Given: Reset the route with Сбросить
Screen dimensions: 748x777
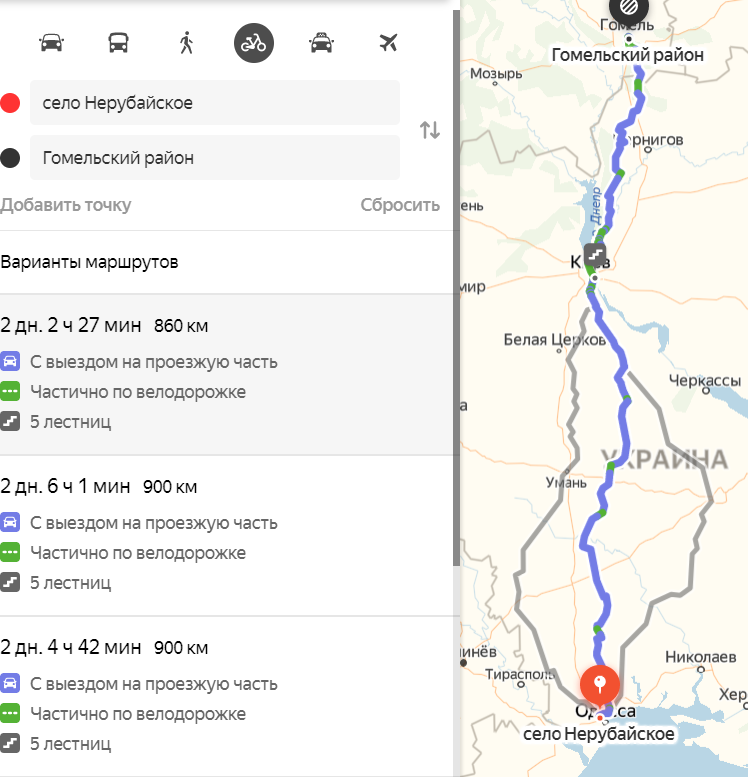Looking at the screenshot, I should coord(400,205).
